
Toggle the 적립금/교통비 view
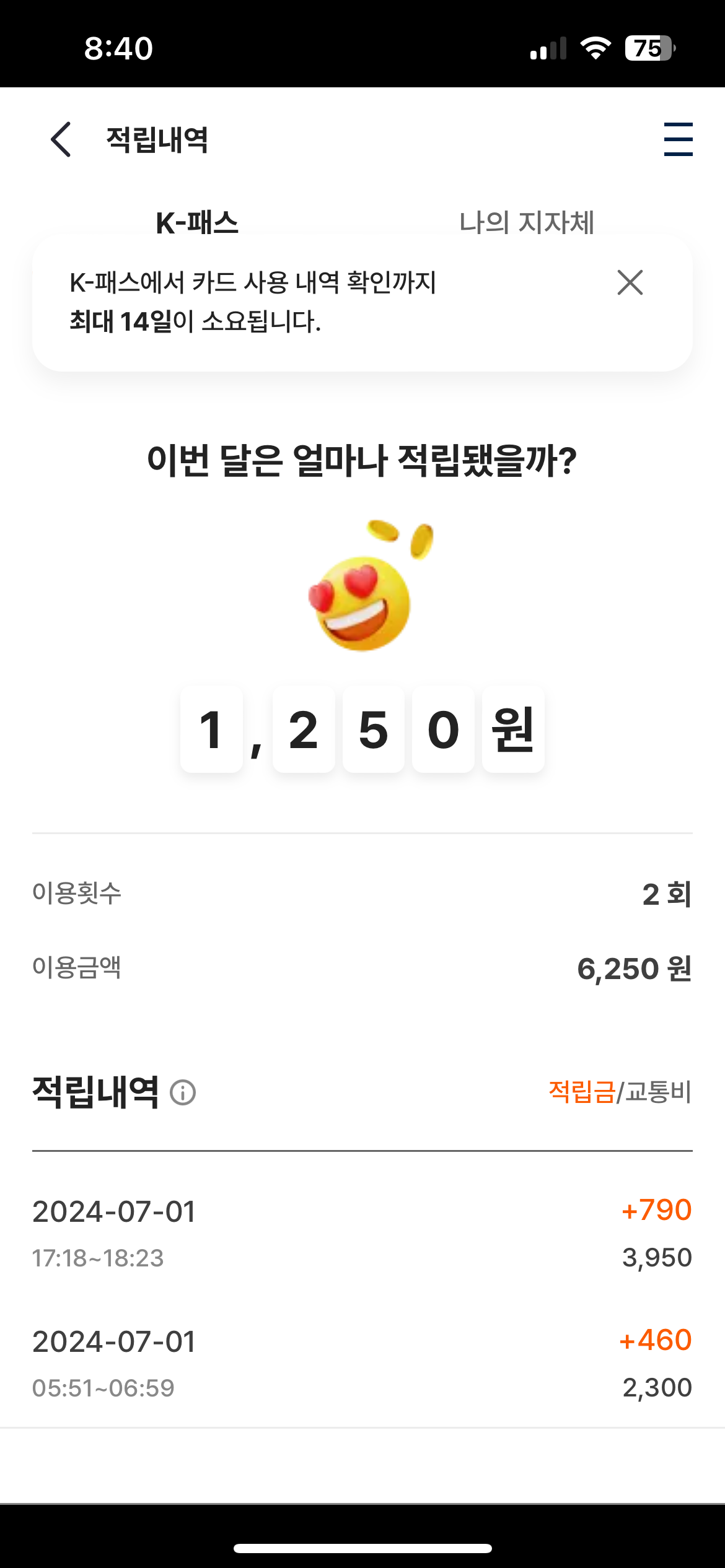click(620, 1091)
